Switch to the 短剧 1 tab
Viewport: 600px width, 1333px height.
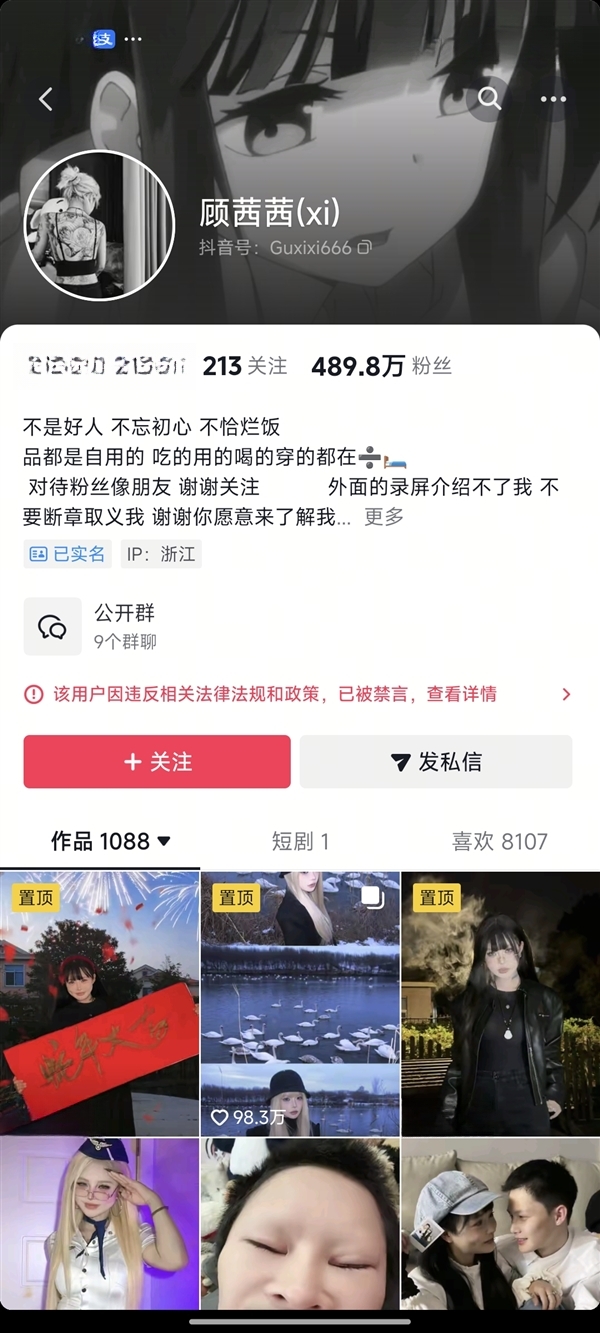tap(300, 841)
